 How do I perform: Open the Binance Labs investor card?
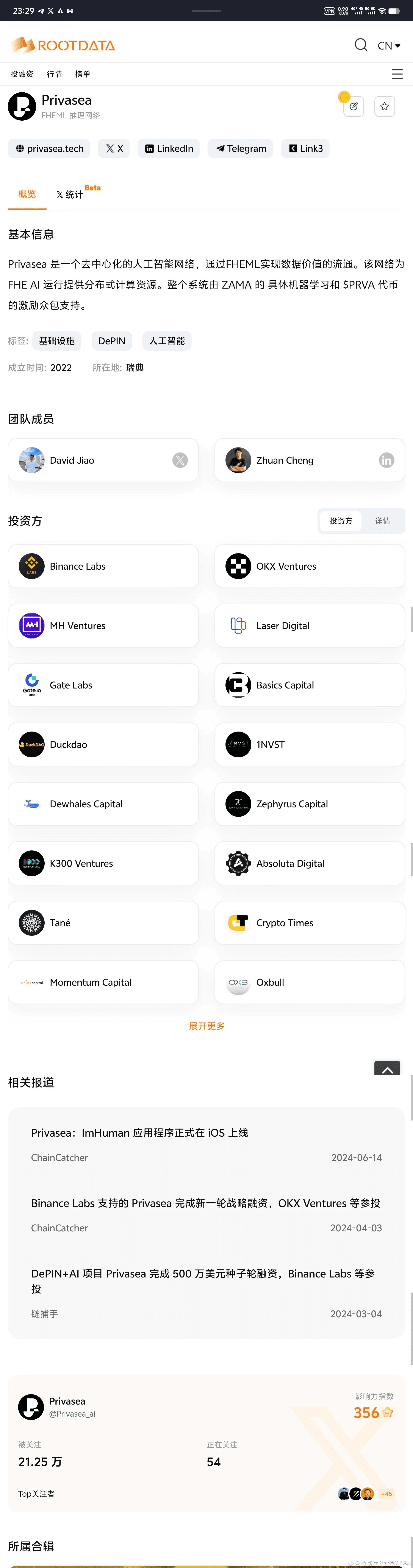click(x=103, y=566)
